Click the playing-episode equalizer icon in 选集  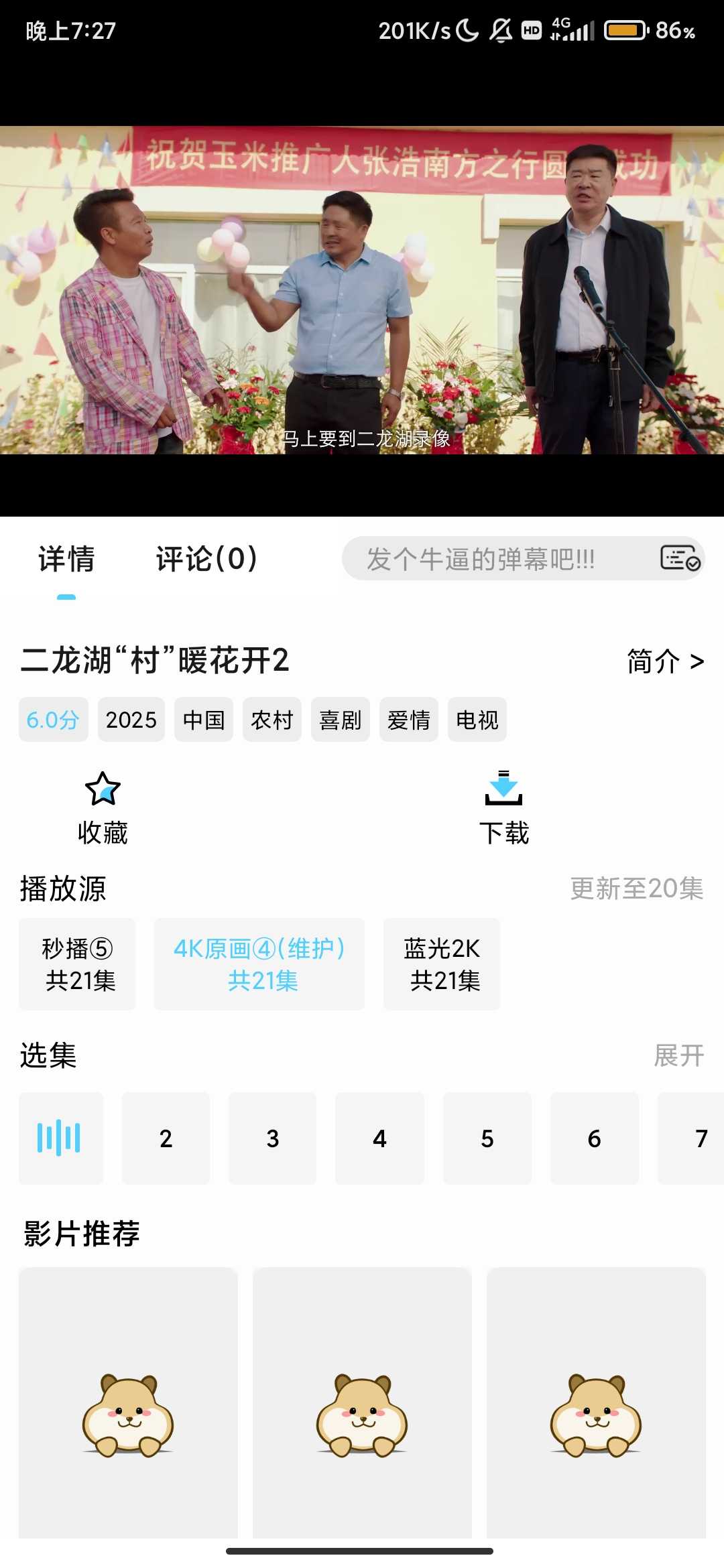pos(60,1138)
